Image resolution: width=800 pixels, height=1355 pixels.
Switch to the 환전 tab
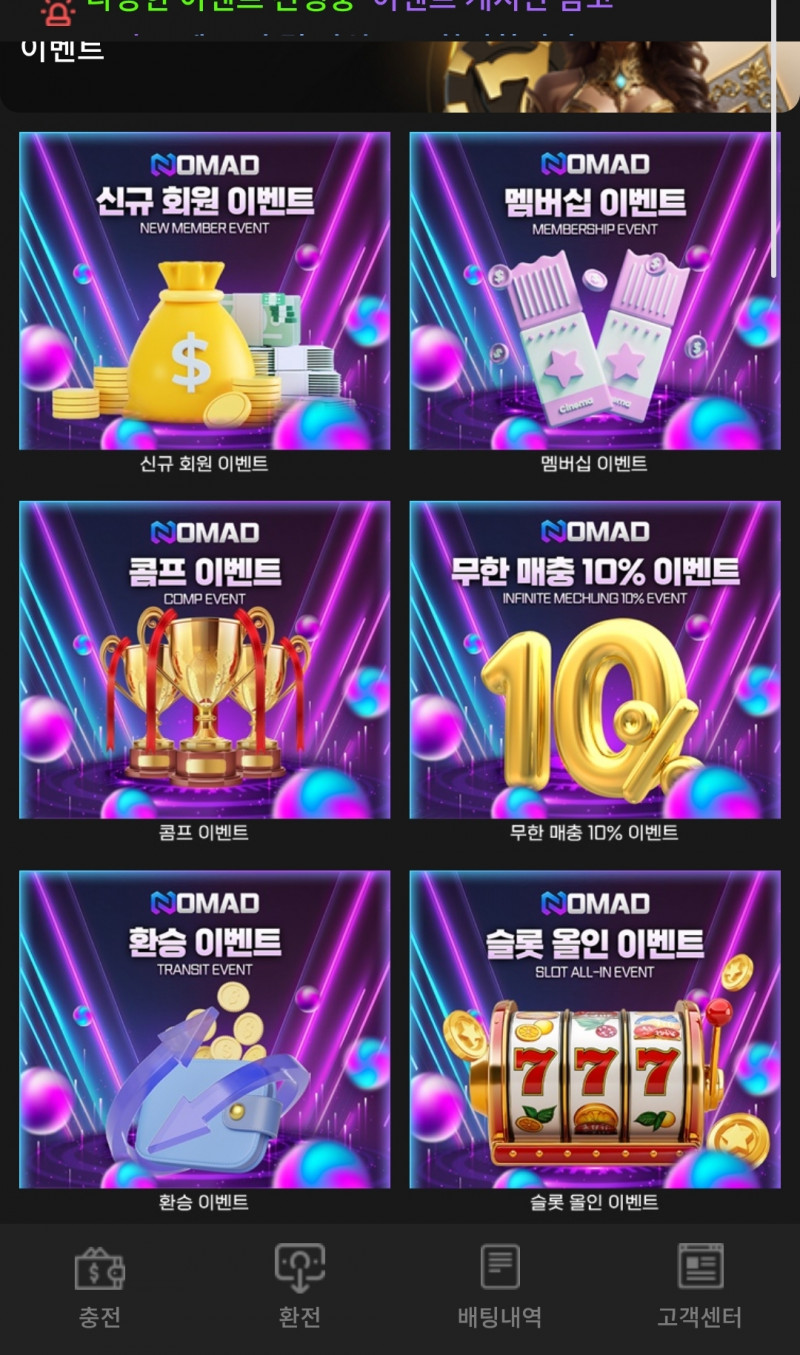(x=300, y=1287)
